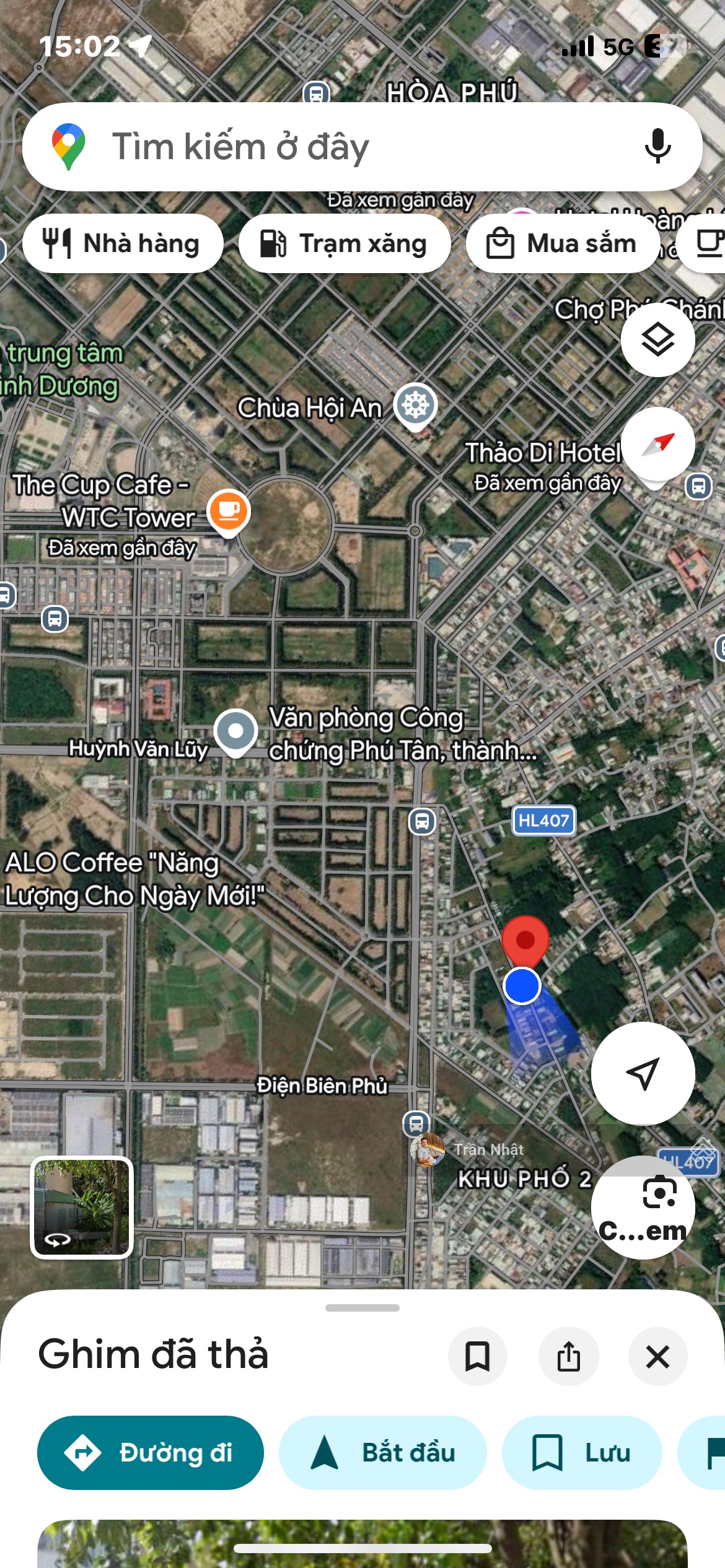
Task: Start navigation with Bắt đầu
Action: pyautogui.click(x=383, y=1452)
